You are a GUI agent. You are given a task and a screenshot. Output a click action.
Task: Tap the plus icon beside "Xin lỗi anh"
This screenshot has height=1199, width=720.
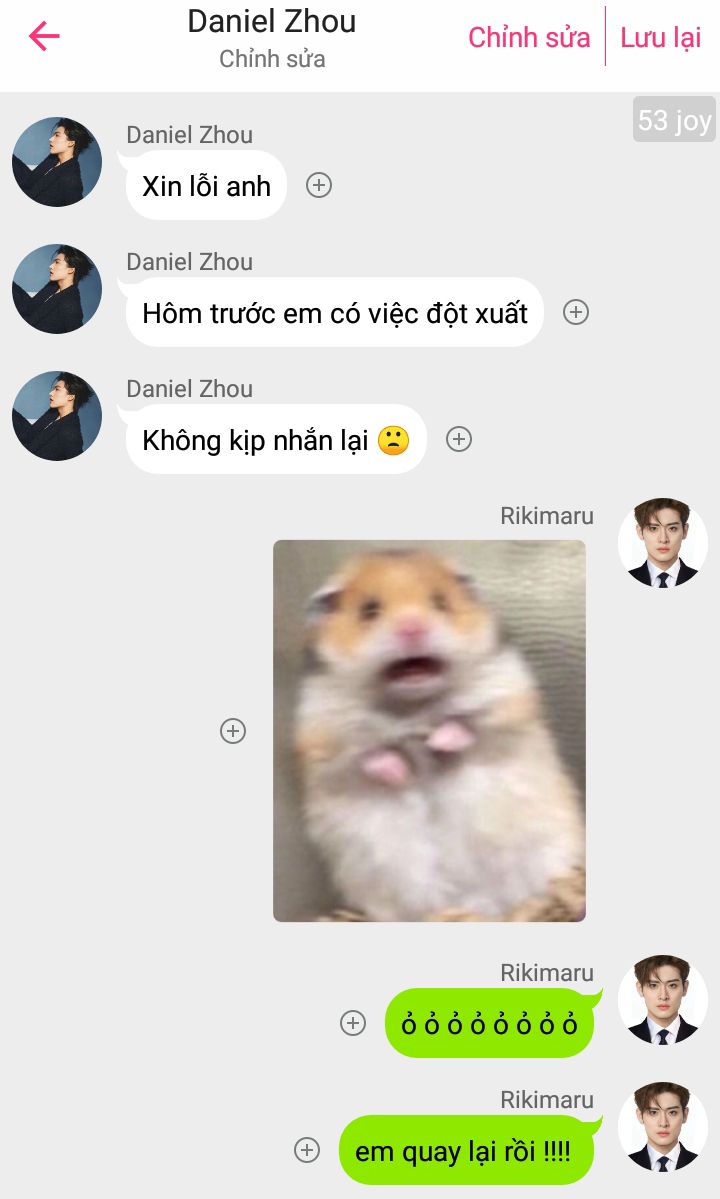tap(319, 185)
